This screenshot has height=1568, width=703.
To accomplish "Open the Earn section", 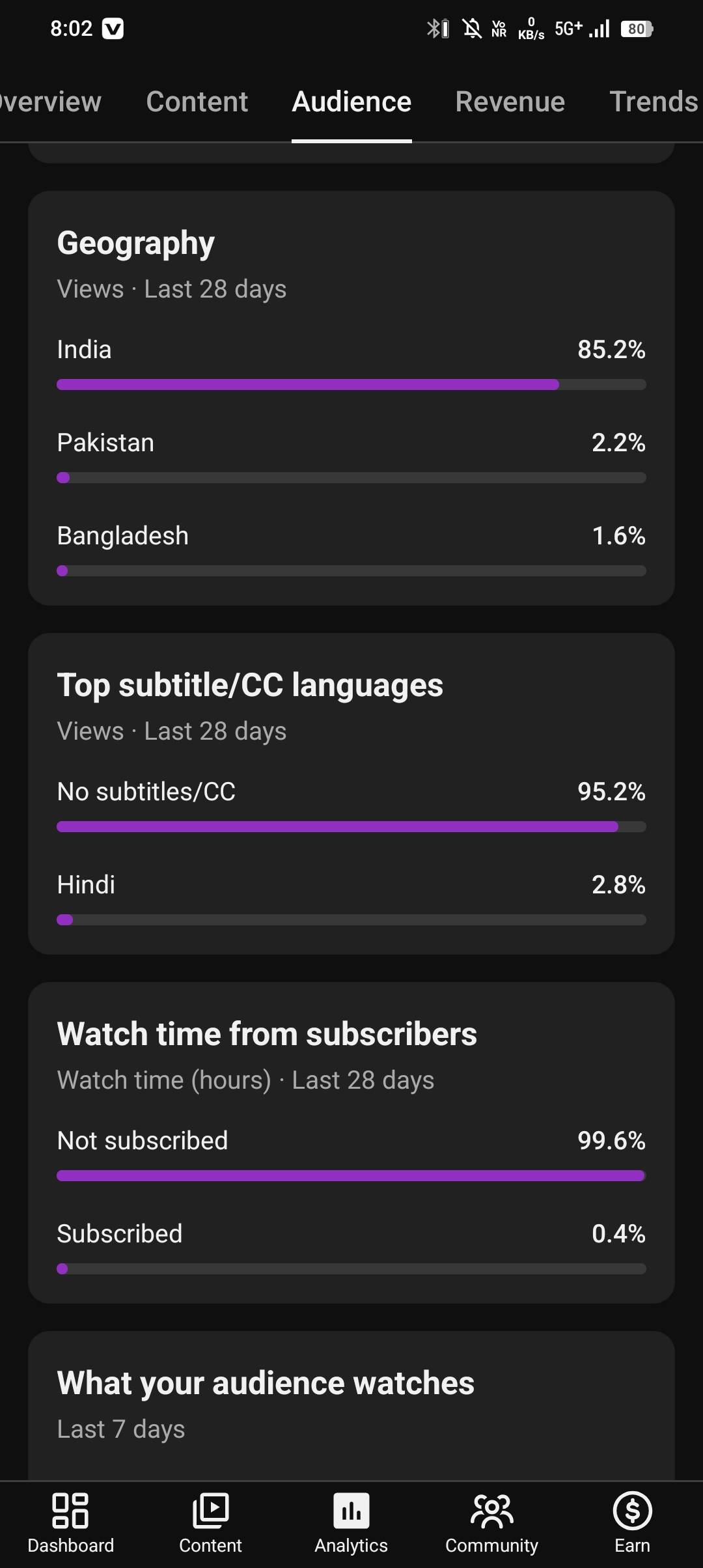I will (632, 1522).
